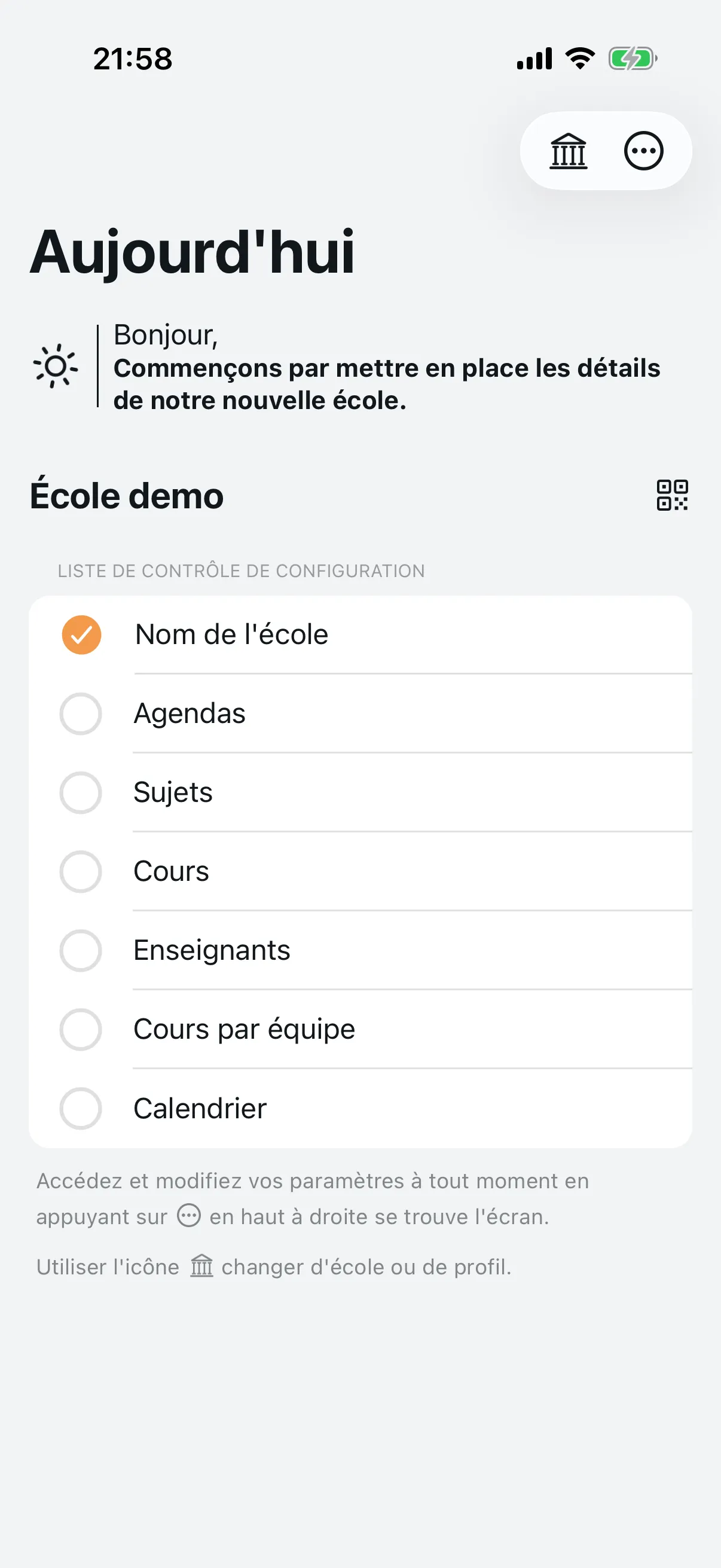Viewport: 721px width, 1568px height.
Task: Open the Enseignants setup step
Action: click(212, 951)
